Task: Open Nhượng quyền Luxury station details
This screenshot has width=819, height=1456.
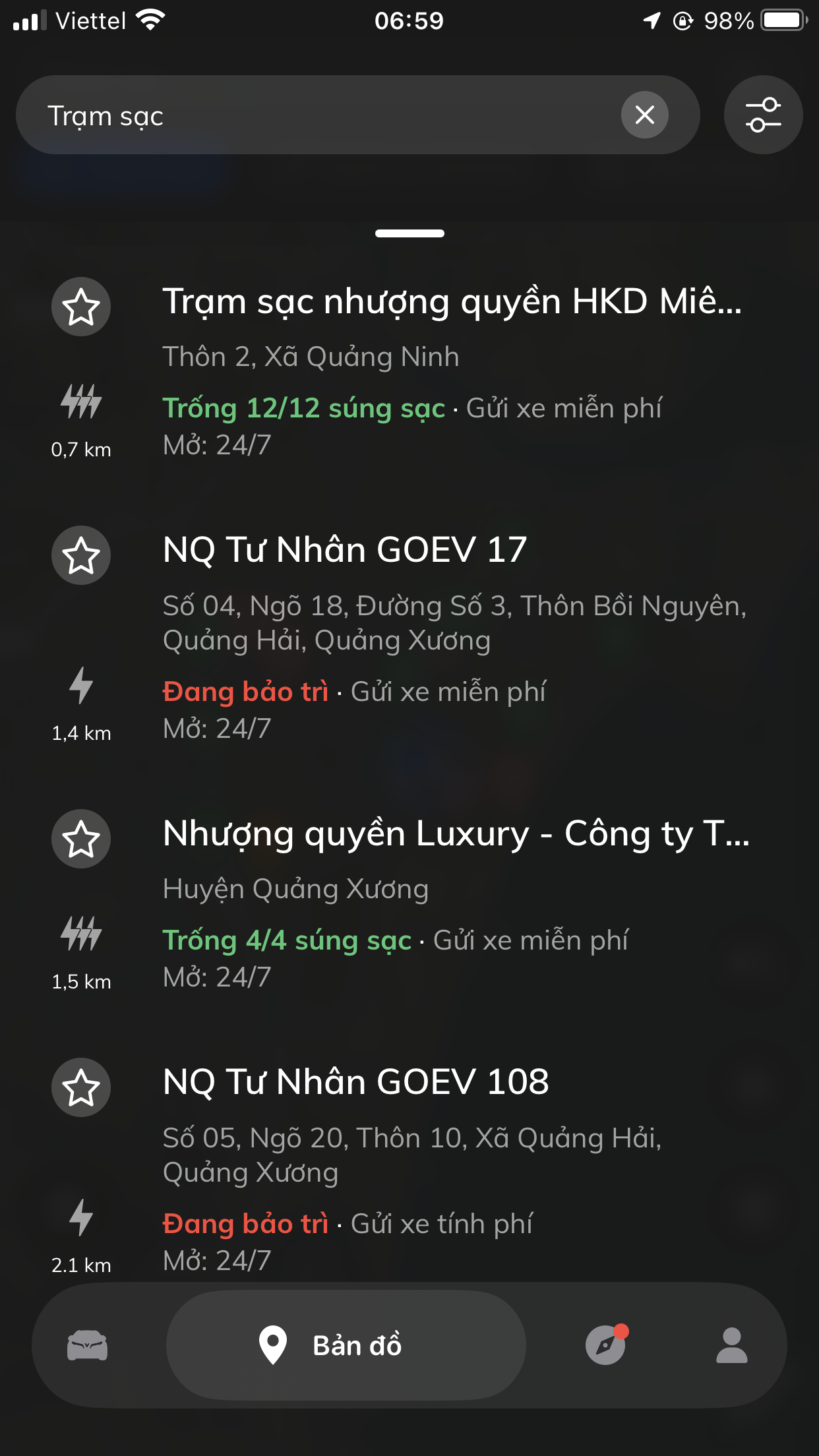Action: (455, 834)
